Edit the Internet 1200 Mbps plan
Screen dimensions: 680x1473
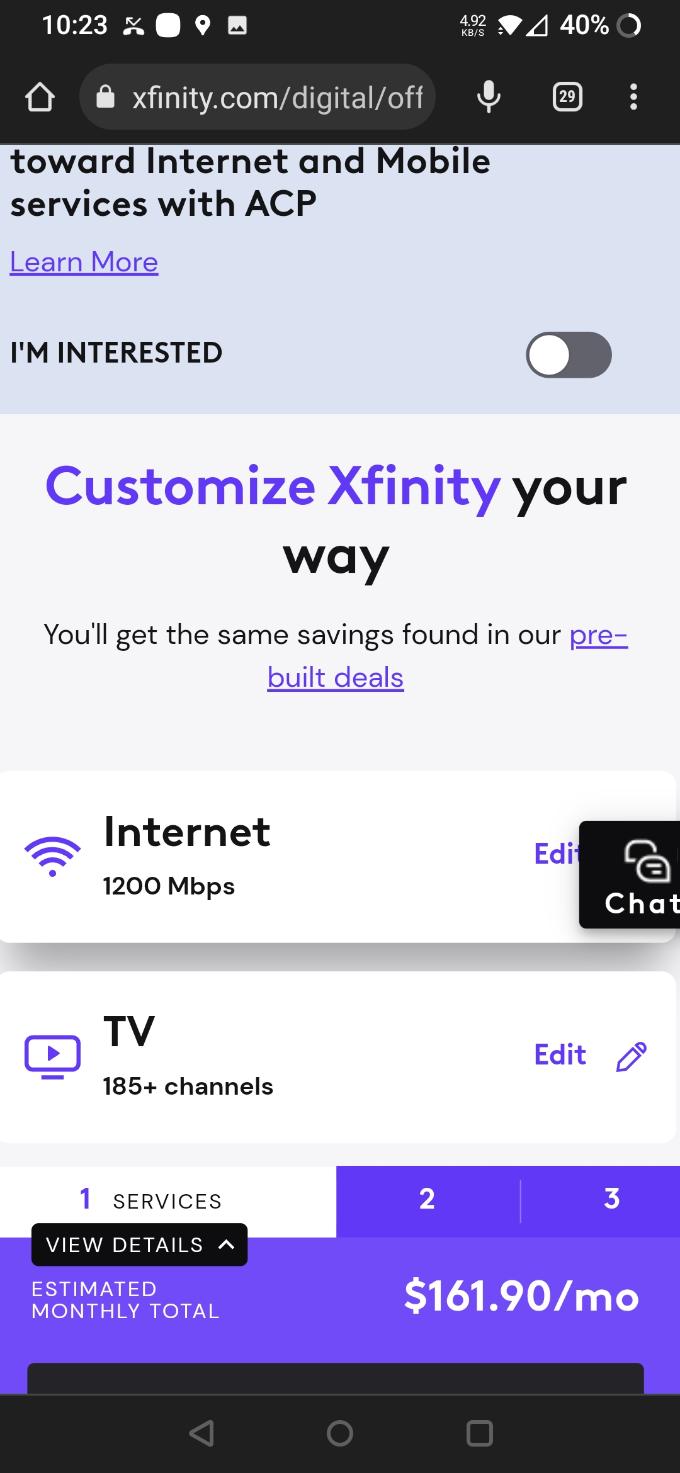coord(556,853)
